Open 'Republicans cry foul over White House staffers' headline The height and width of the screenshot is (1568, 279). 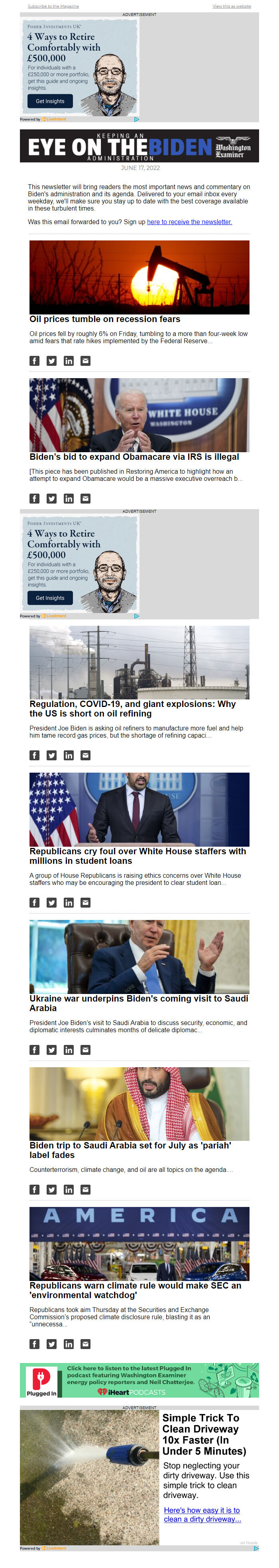point(138,855)
